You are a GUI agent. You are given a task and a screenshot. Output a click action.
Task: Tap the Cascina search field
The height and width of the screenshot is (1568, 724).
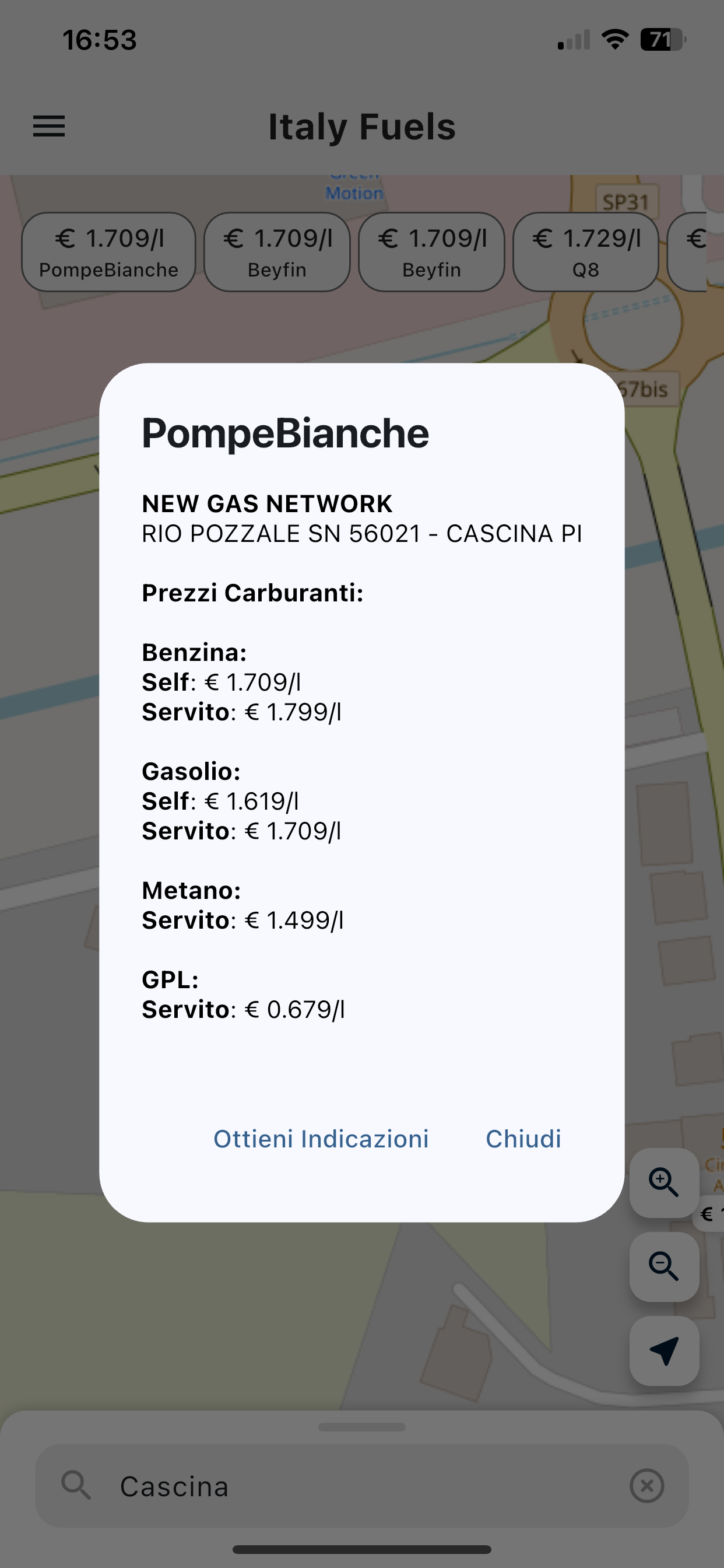tap(362, 1486)
